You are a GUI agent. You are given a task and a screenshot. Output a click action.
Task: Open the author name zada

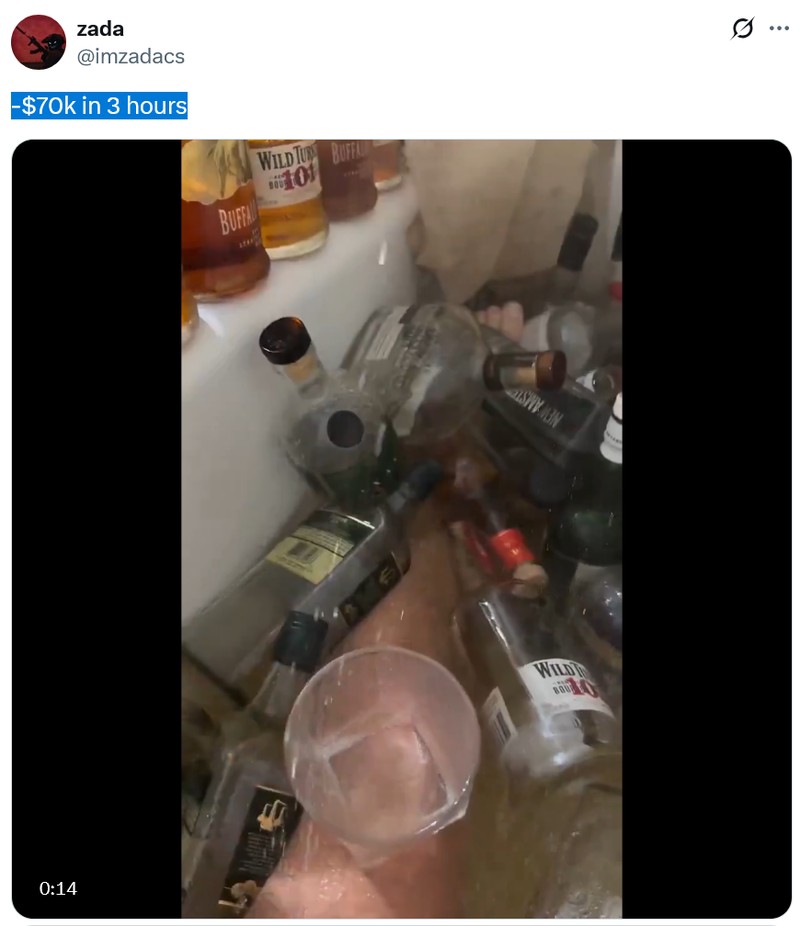(x=100, y=29)
